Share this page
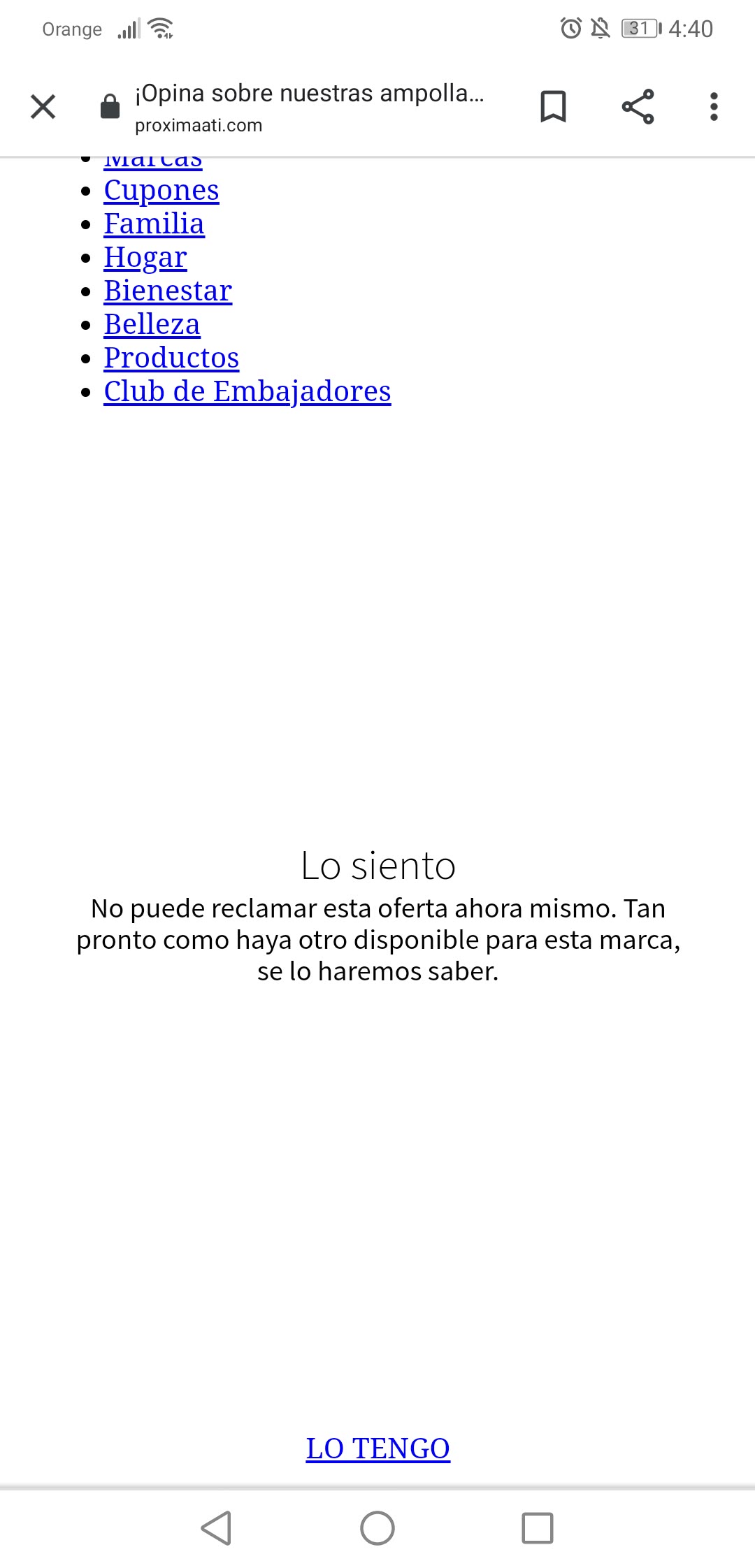The image size is (755, 1568). (x=638, y=107)
